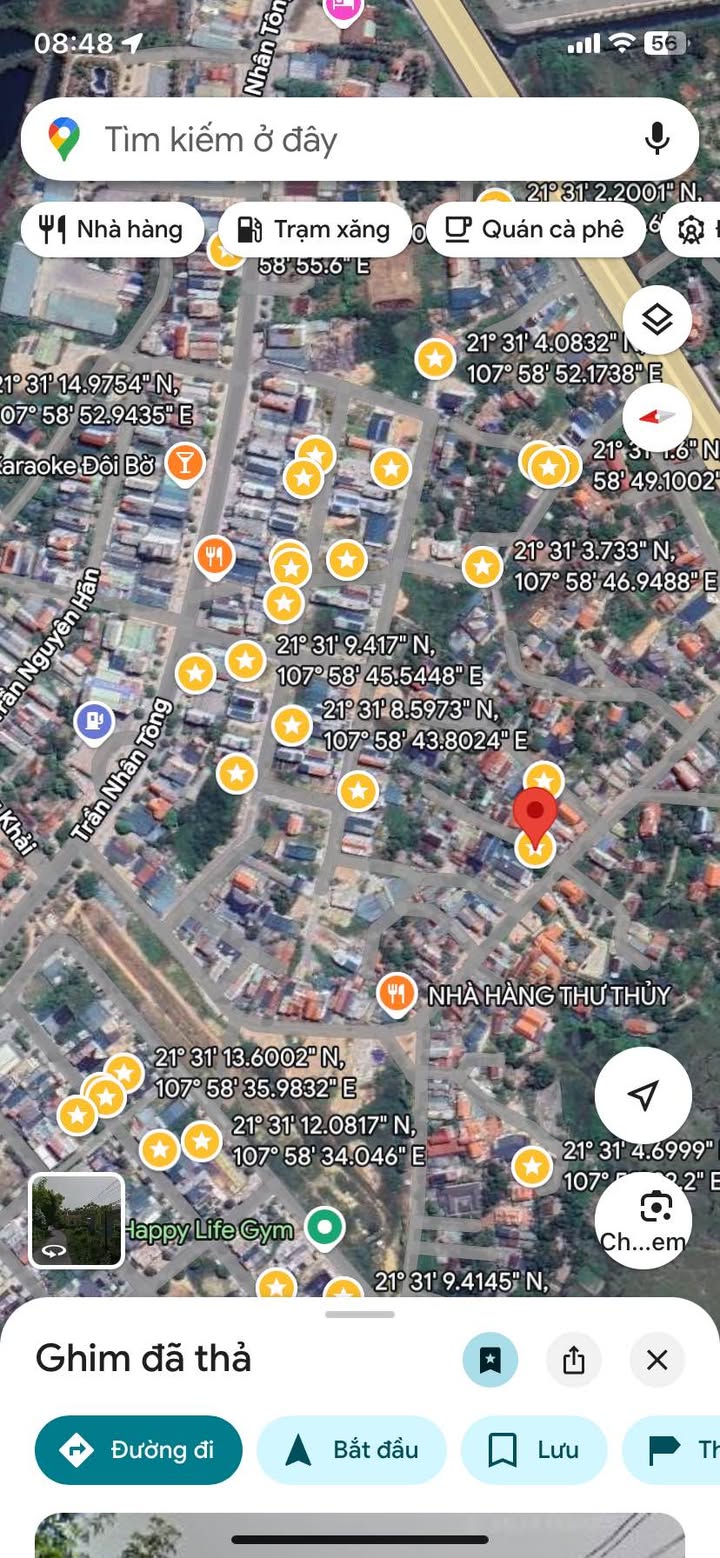720x1558 pixels.
Task: Open "NHÀ HÀNG THƯ THỦY" restaurant marker
Action: (397, 994)
